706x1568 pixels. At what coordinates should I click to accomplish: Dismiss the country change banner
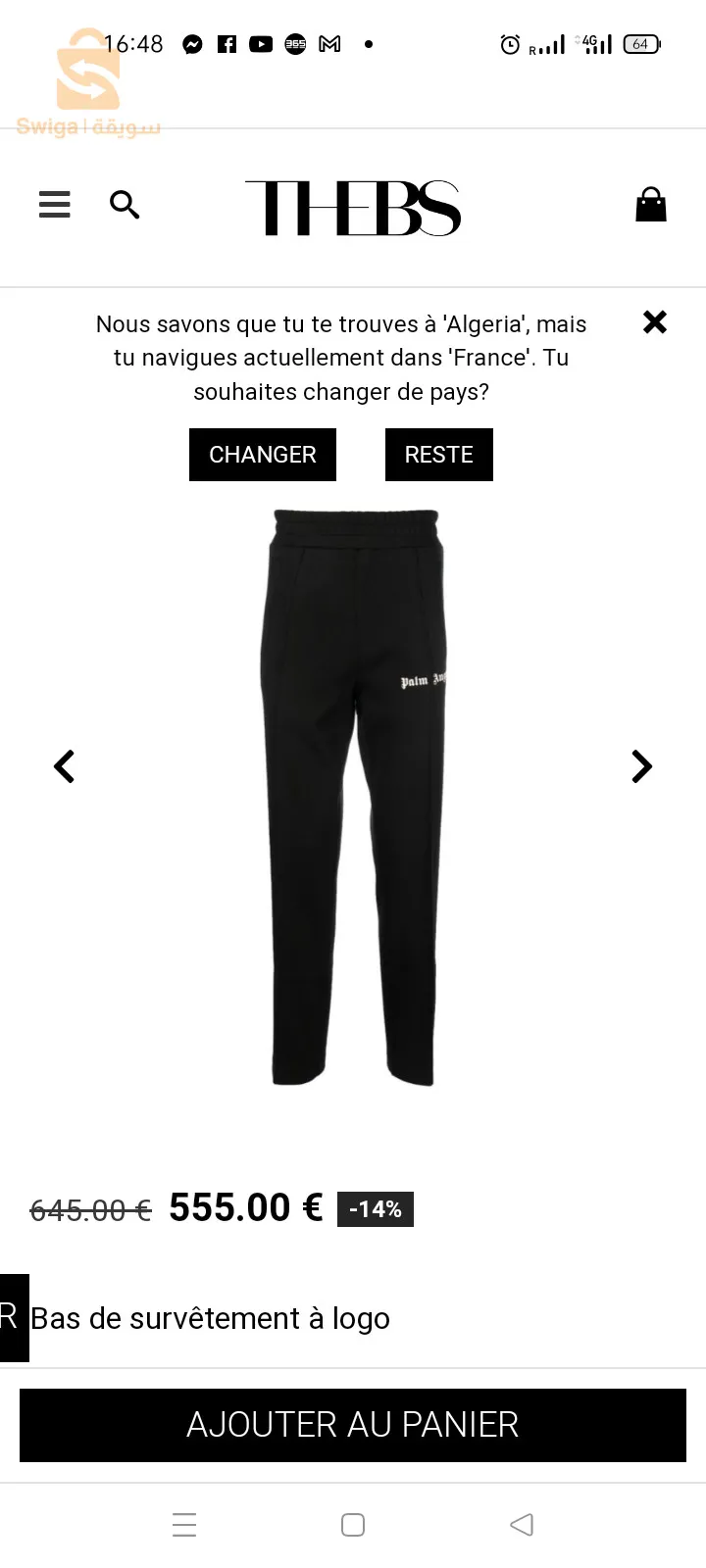click(655, 322)
